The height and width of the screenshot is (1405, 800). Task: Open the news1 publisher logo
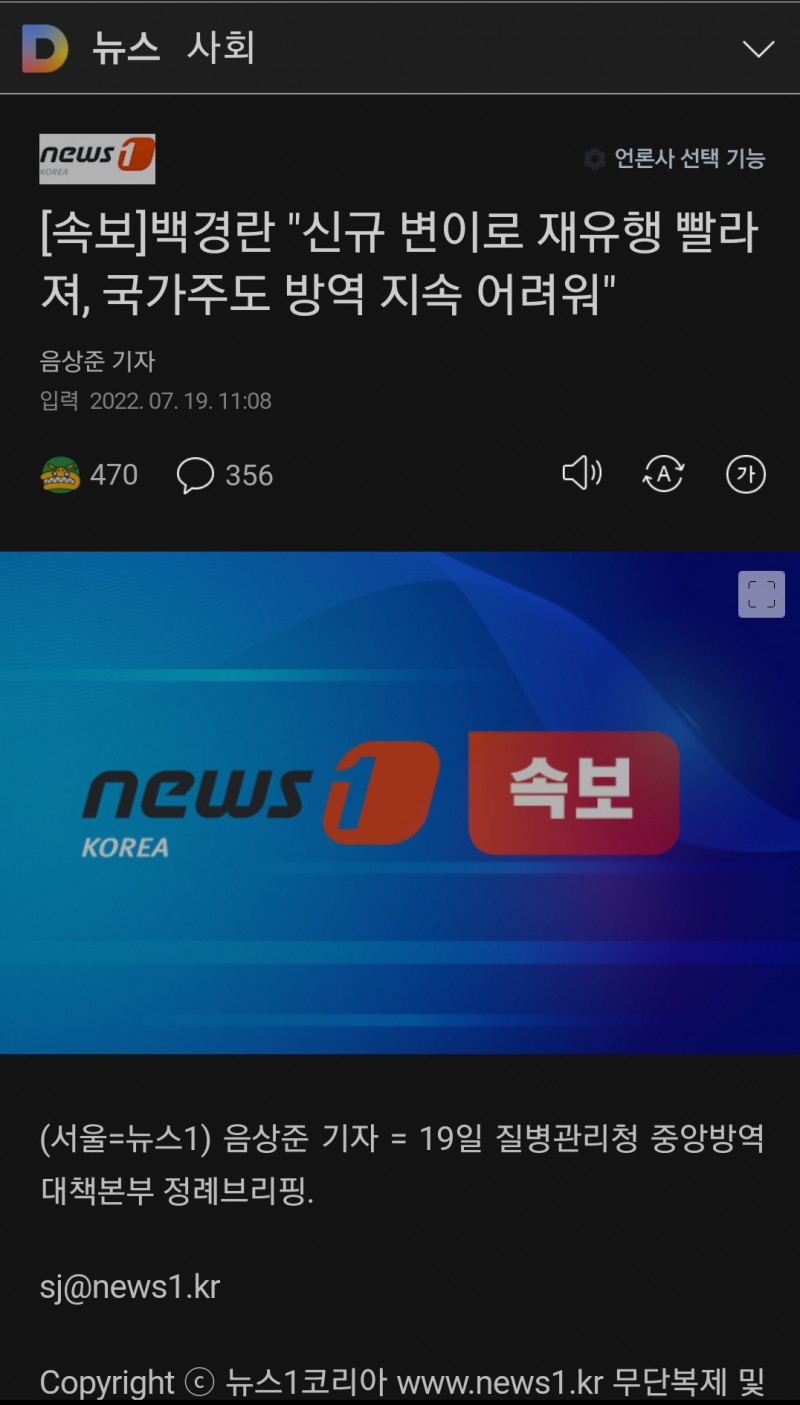pos(97,159)
